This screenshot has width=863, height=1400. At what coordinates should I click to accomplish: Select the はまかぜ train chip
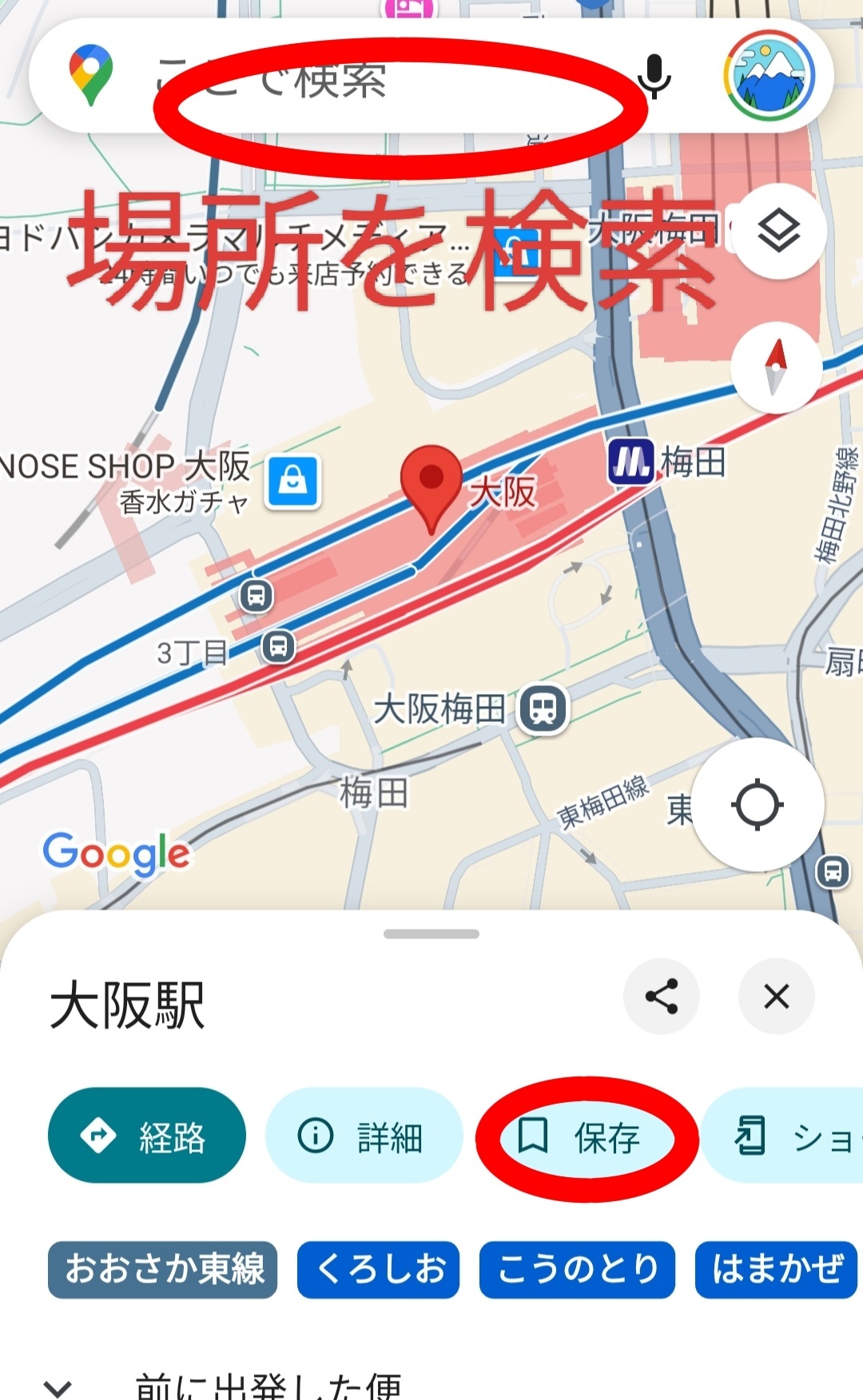point(777,1269)
